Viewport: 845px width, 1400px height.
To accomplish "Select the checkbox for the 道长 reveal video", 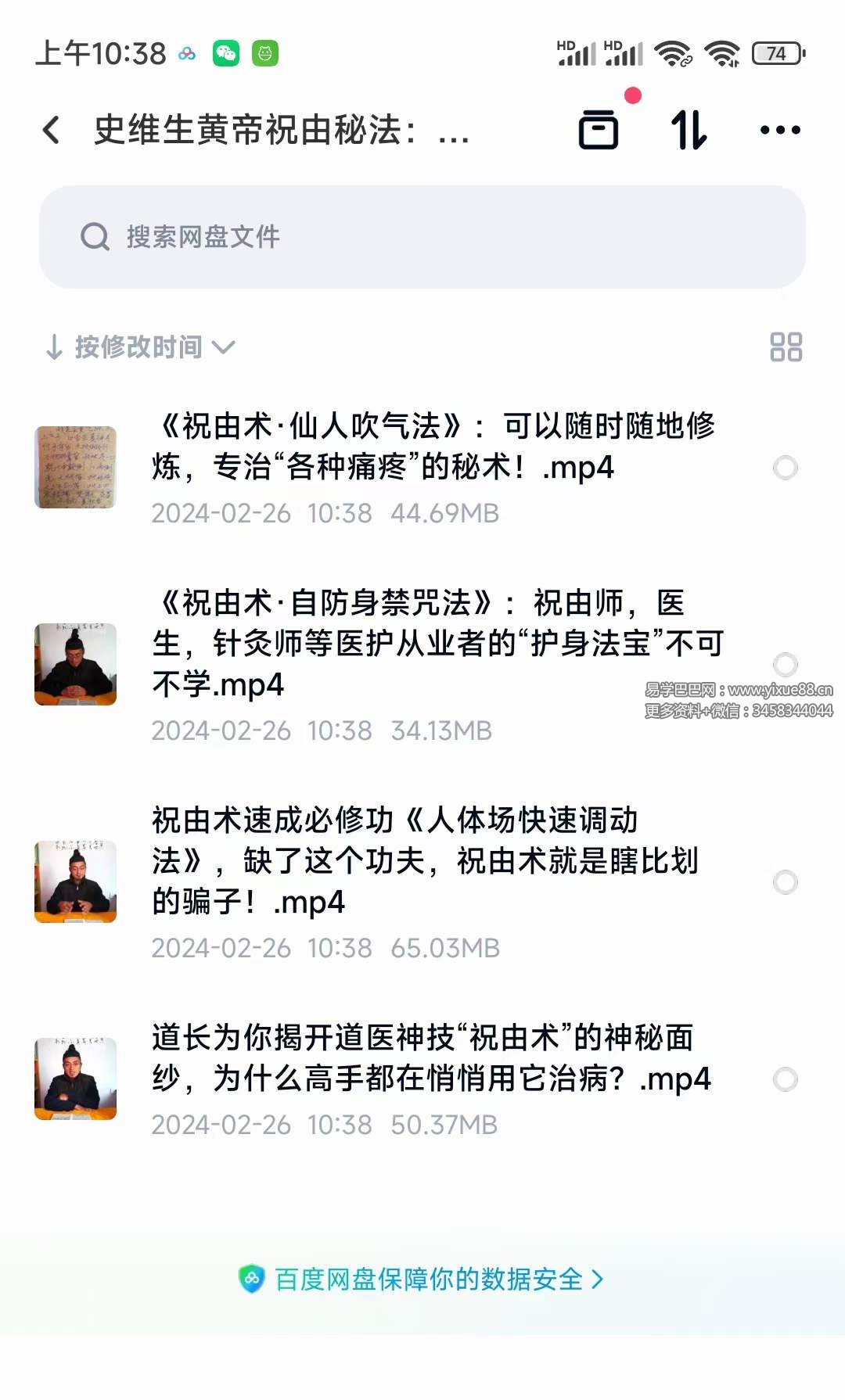I will [785, 1079].
